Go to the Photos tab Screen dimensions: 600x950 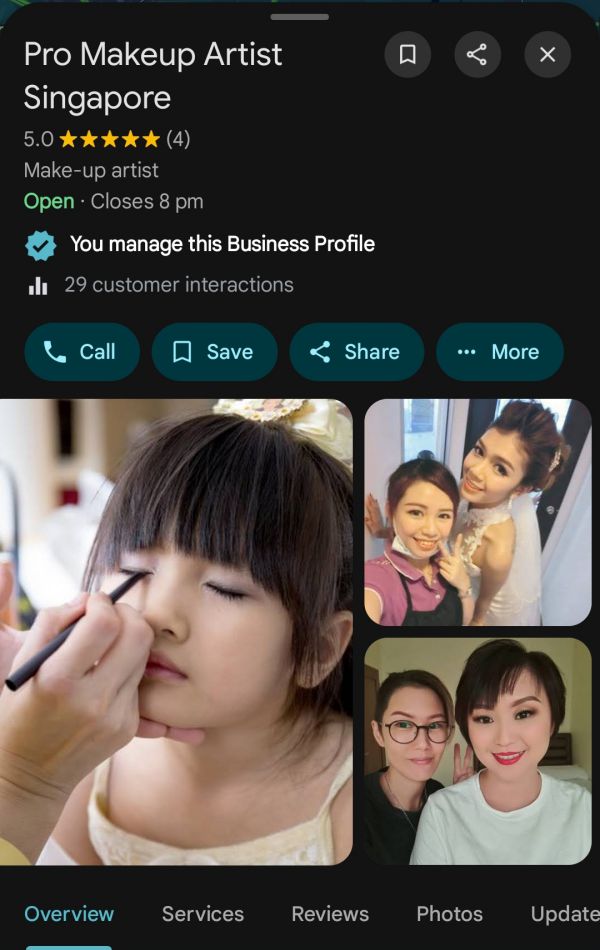pos(449,914)
